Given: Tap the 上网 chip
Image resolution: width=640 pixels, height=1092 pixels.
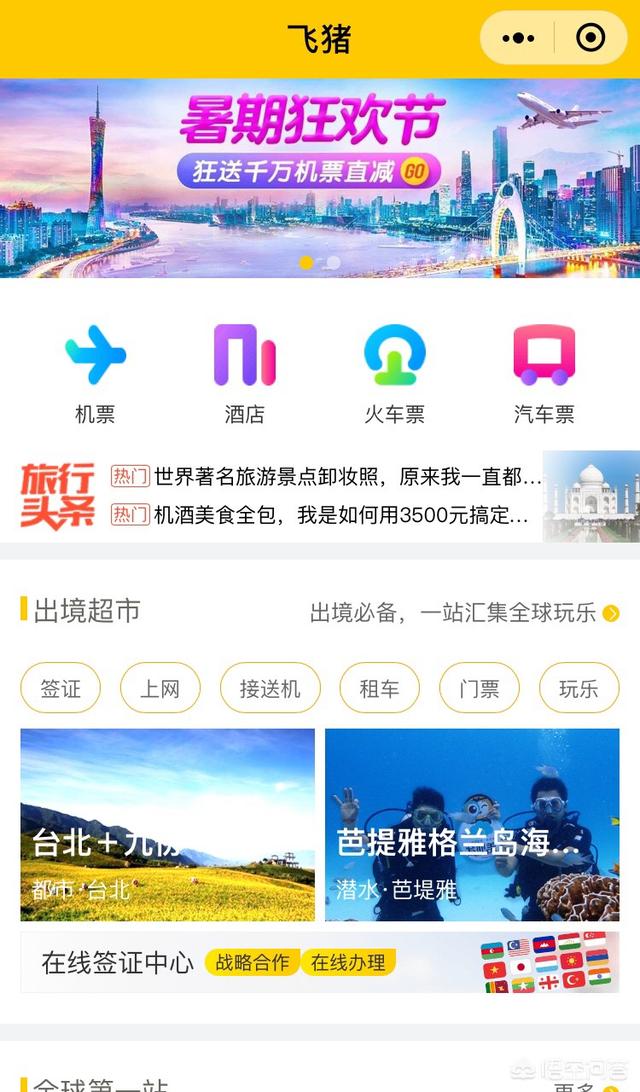Looking at the screenshot, I should pyautogui.click(x=160, y=688).
